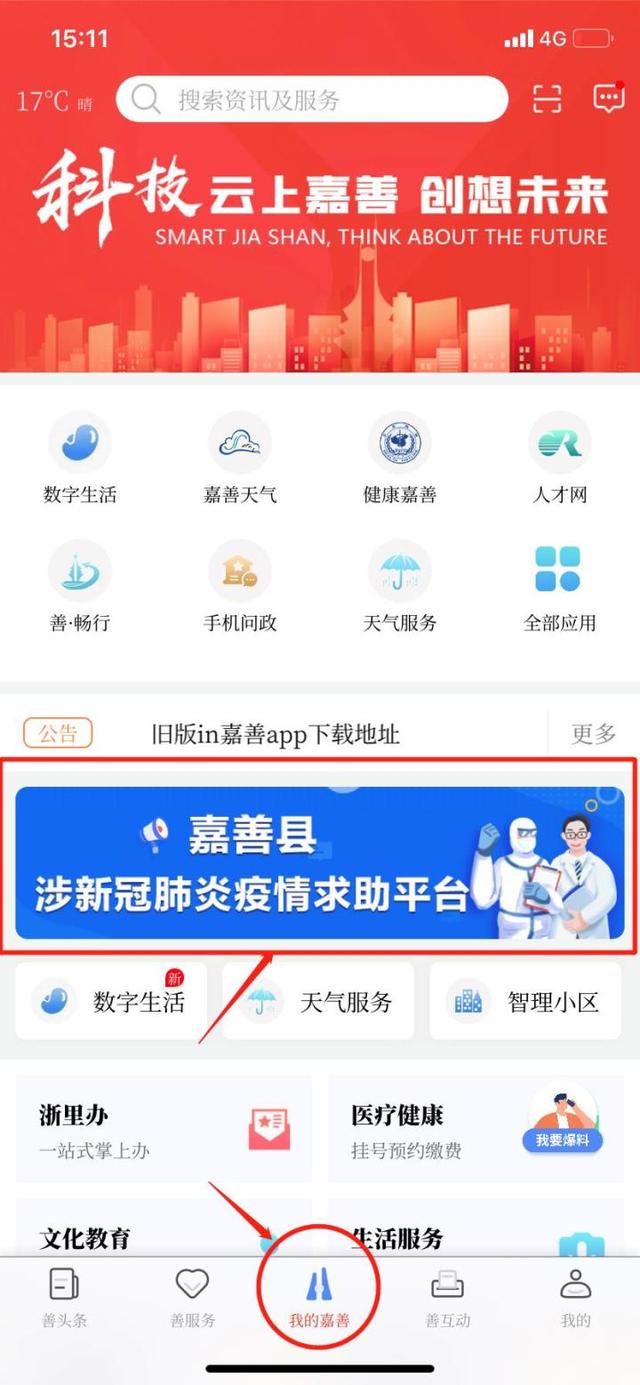640x1385 pixels.
Task: Open 健康嘉善 app
Action: (400, 458)
